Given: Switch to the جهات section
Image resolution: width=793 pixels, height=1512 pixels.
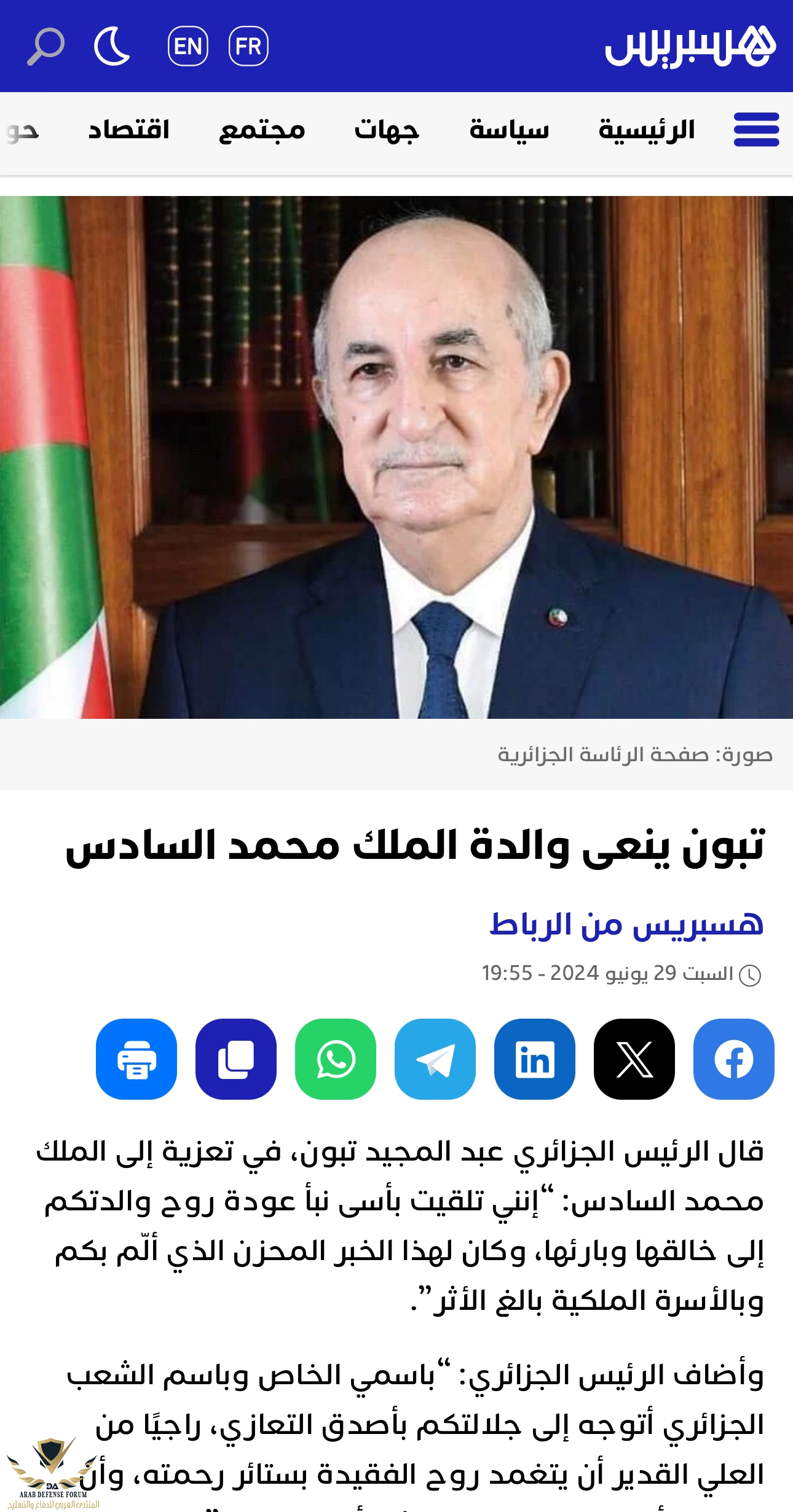Looking at the screenshot, I should pyautogui.click(x=387, y=130).
